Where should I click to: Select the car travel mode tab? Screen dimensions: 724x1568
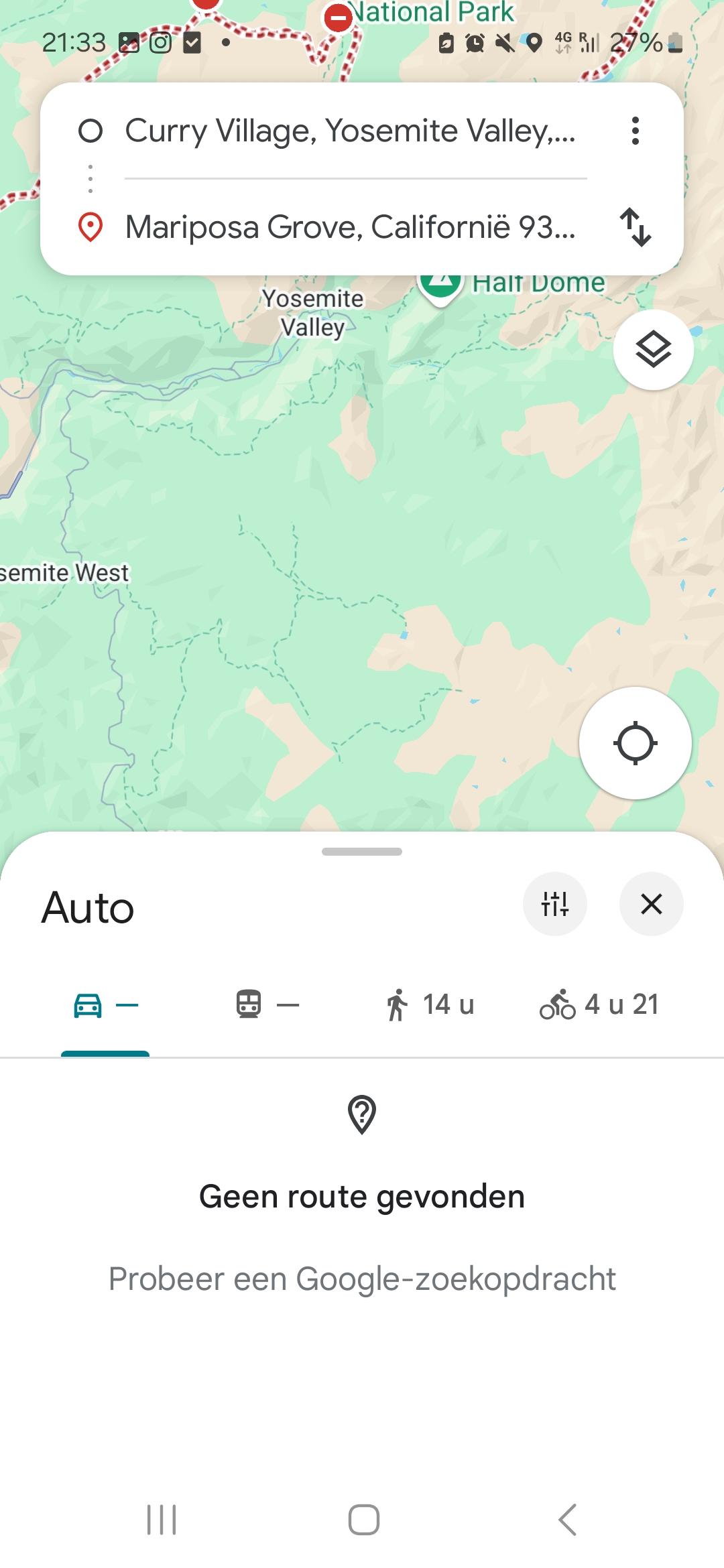105,1005
